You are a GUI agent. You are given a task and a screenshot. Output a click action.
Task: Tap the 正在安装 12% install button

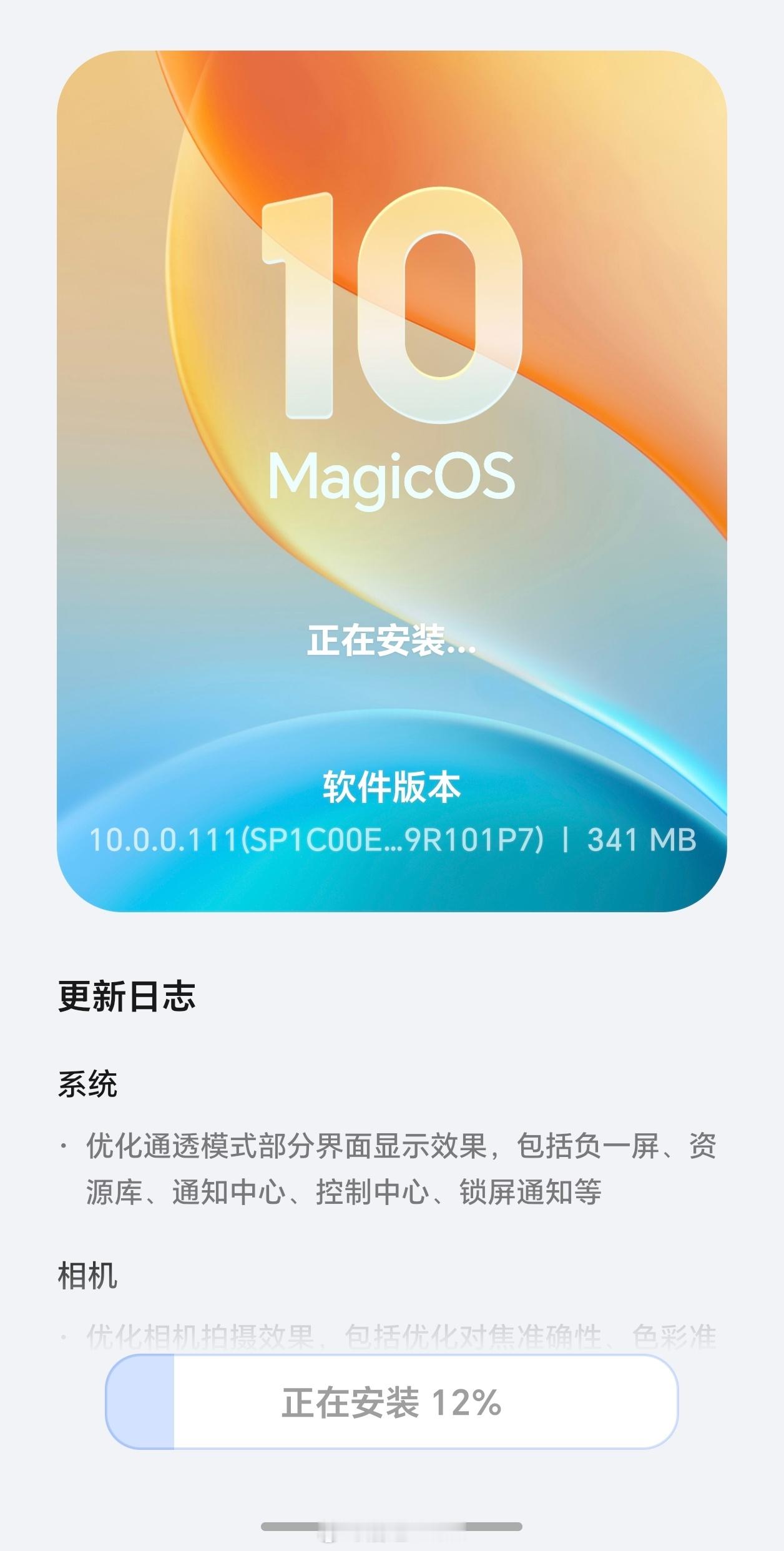coord(391,1402)
